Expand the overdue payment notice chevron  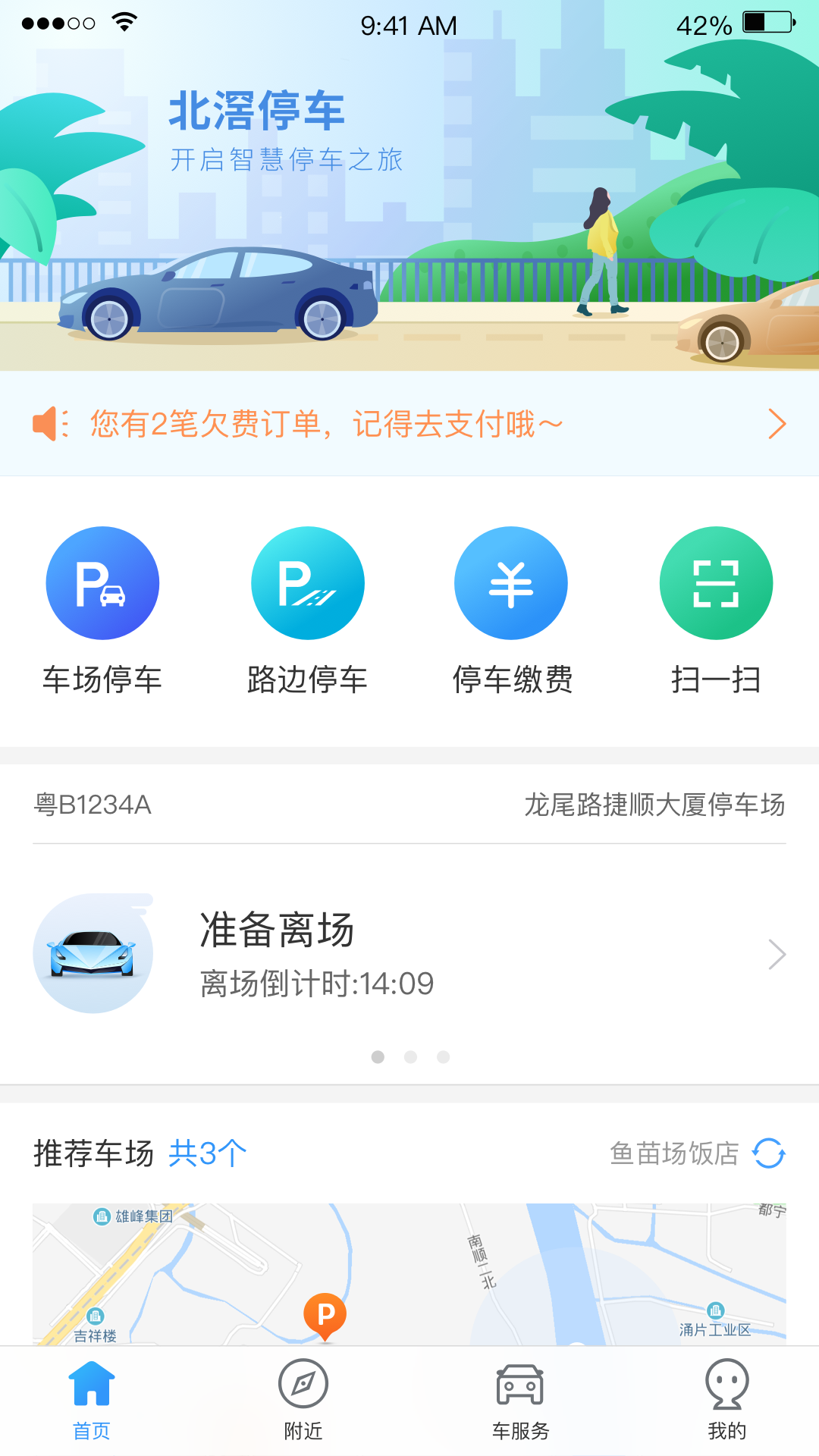777,425
